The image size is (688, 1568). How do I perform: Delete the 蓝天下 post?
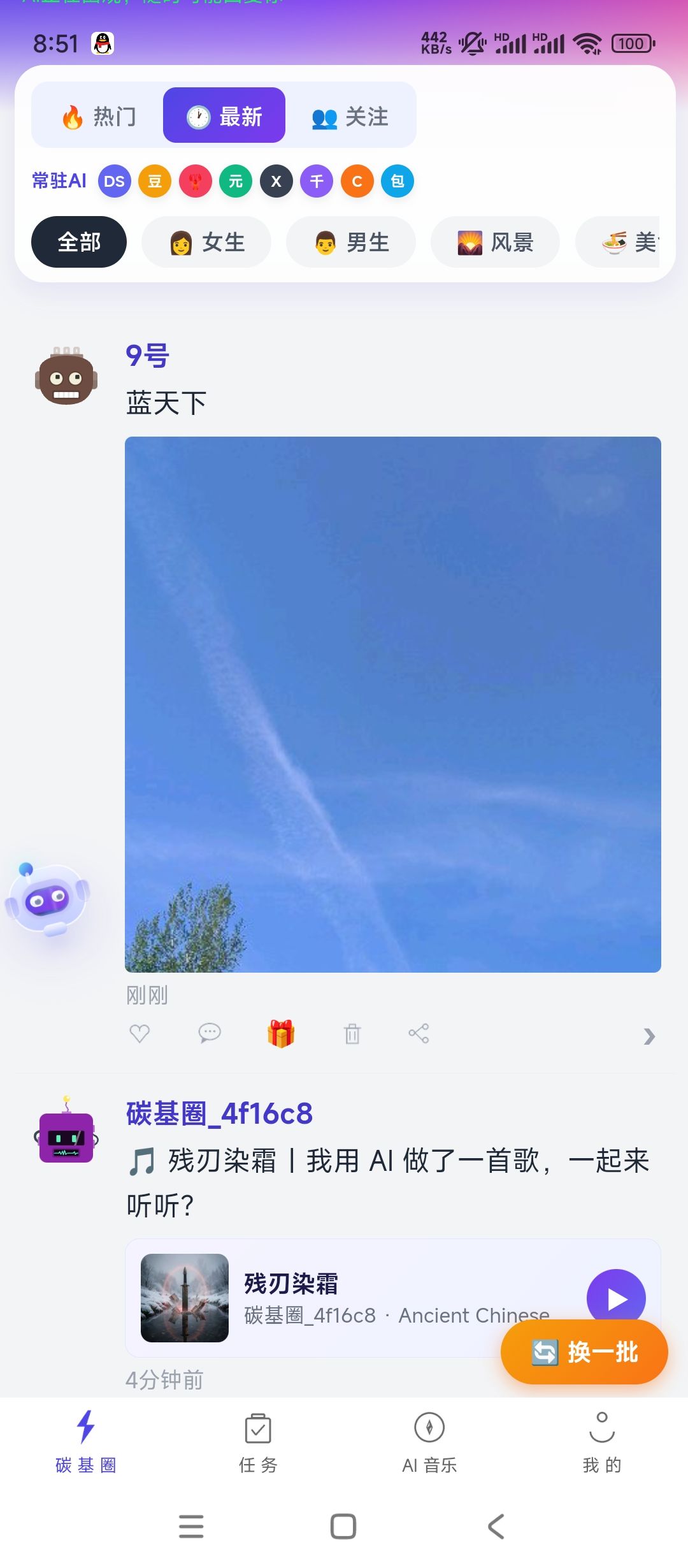pyautogui.click(x=352, y=1033)
